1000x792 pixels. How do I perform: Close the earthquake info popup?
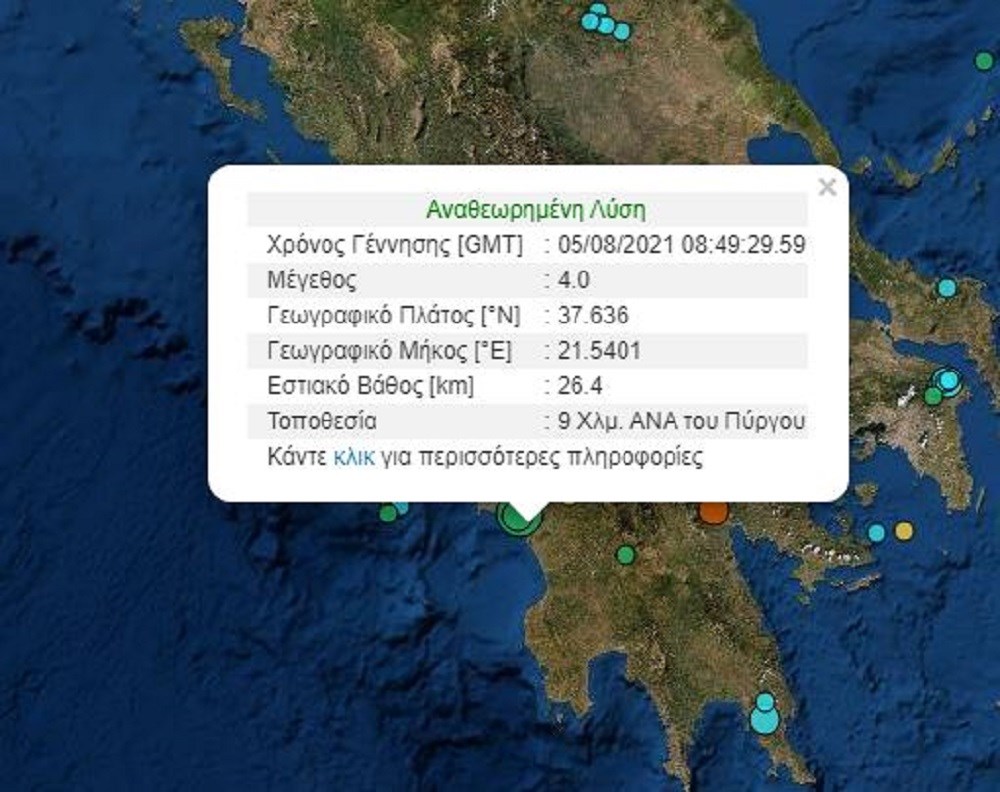[x=826, y=187]
